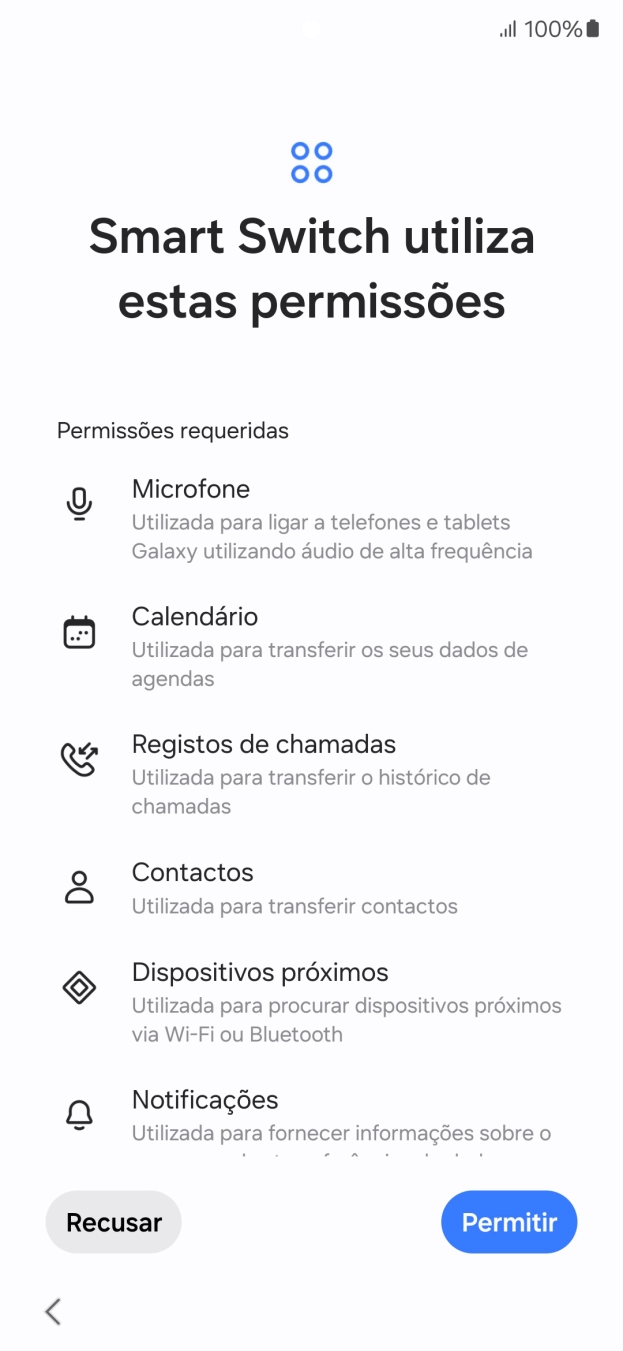Tap the Permitir button
The width and height of the screenshot is (623, 1351).
pos(509,1222)
